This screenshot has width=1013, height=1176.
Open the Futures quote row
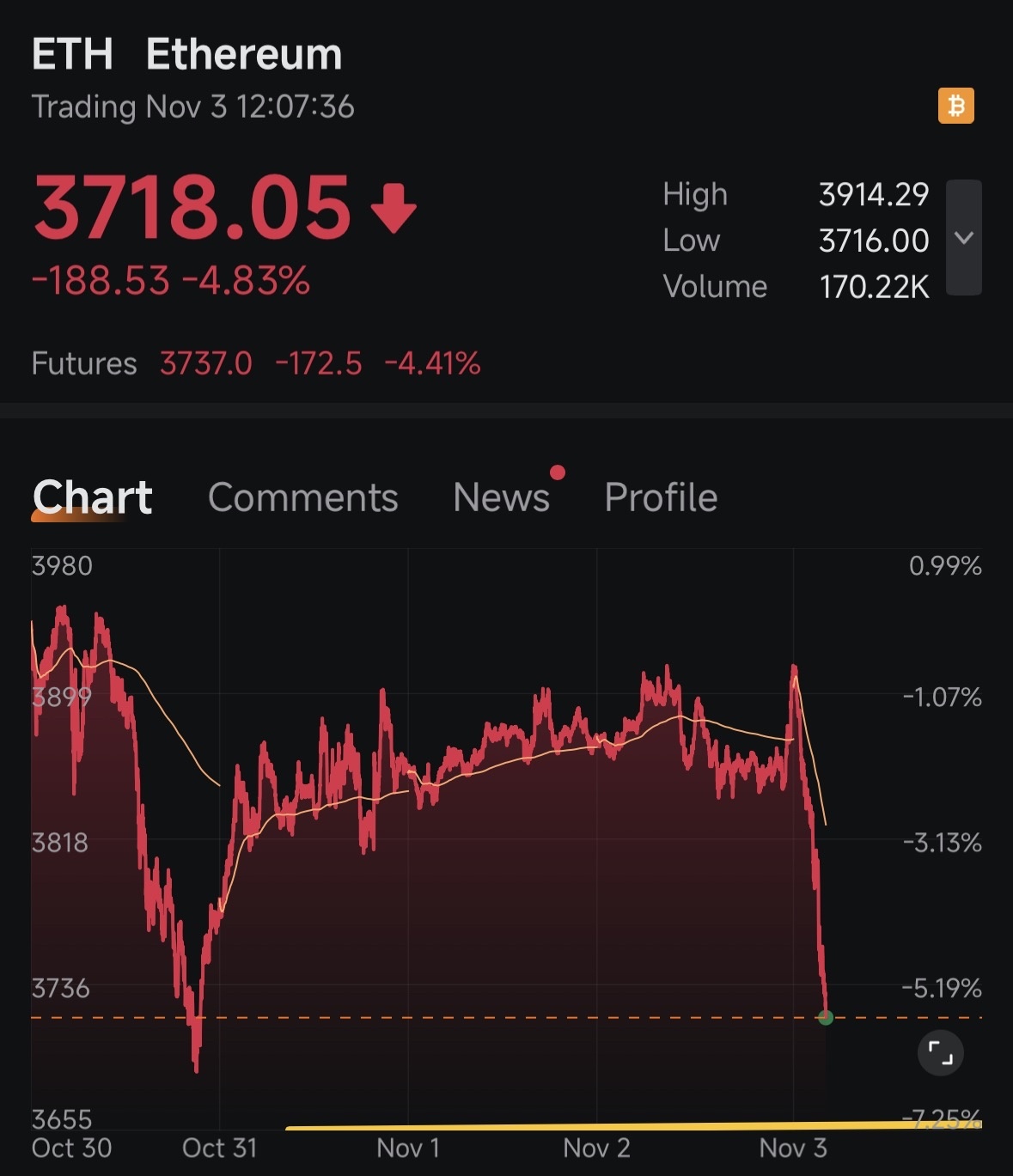tap(256, 363)
